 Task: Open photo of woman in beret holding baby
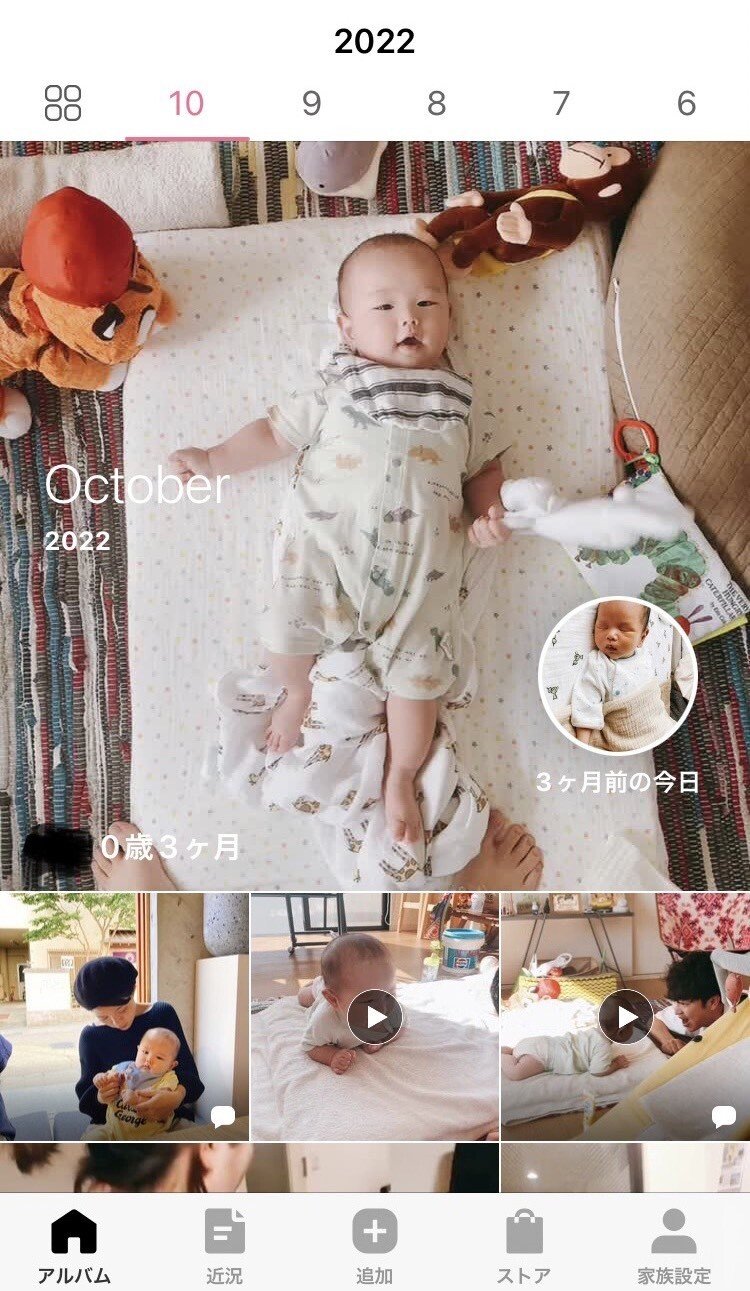click(x=124, y=1017)
